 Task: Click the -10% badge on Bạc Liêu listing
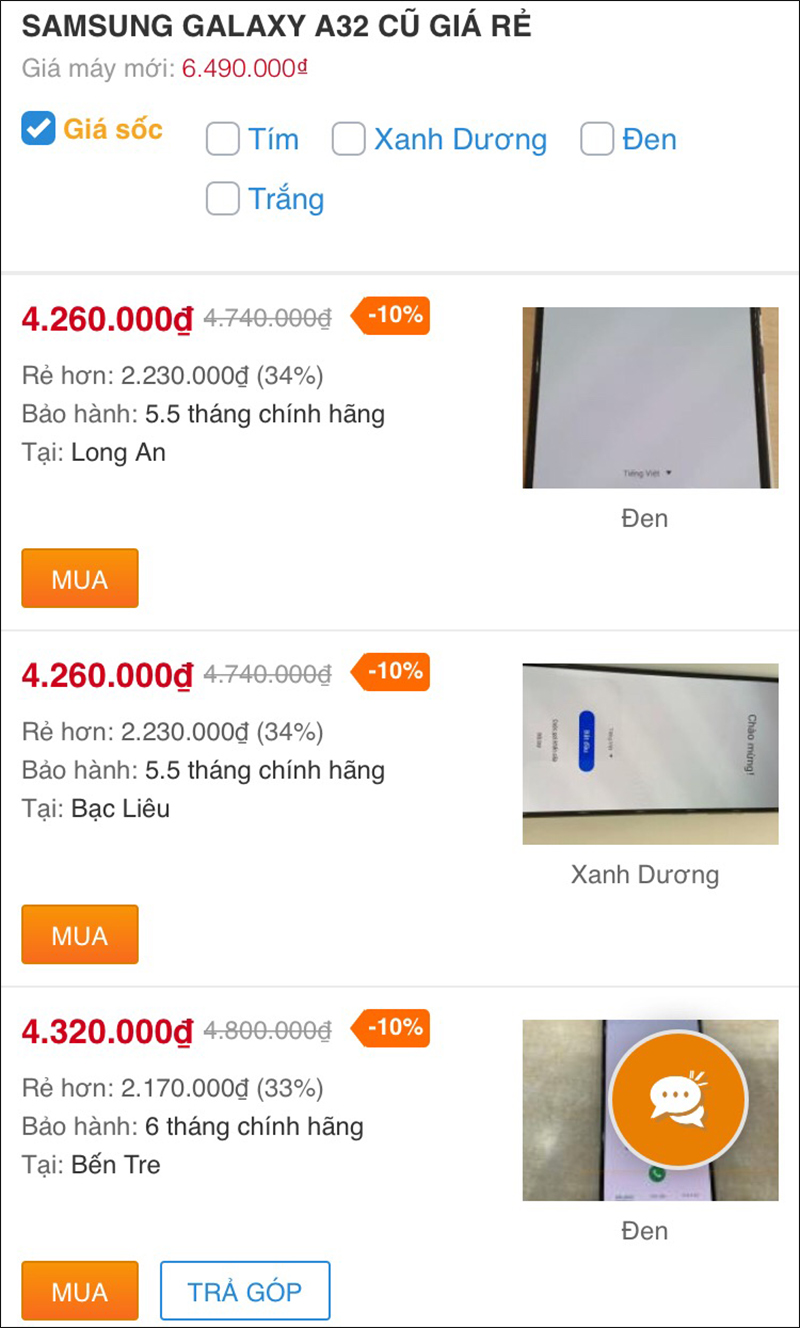pyautogui.click(x=388, y=672)
